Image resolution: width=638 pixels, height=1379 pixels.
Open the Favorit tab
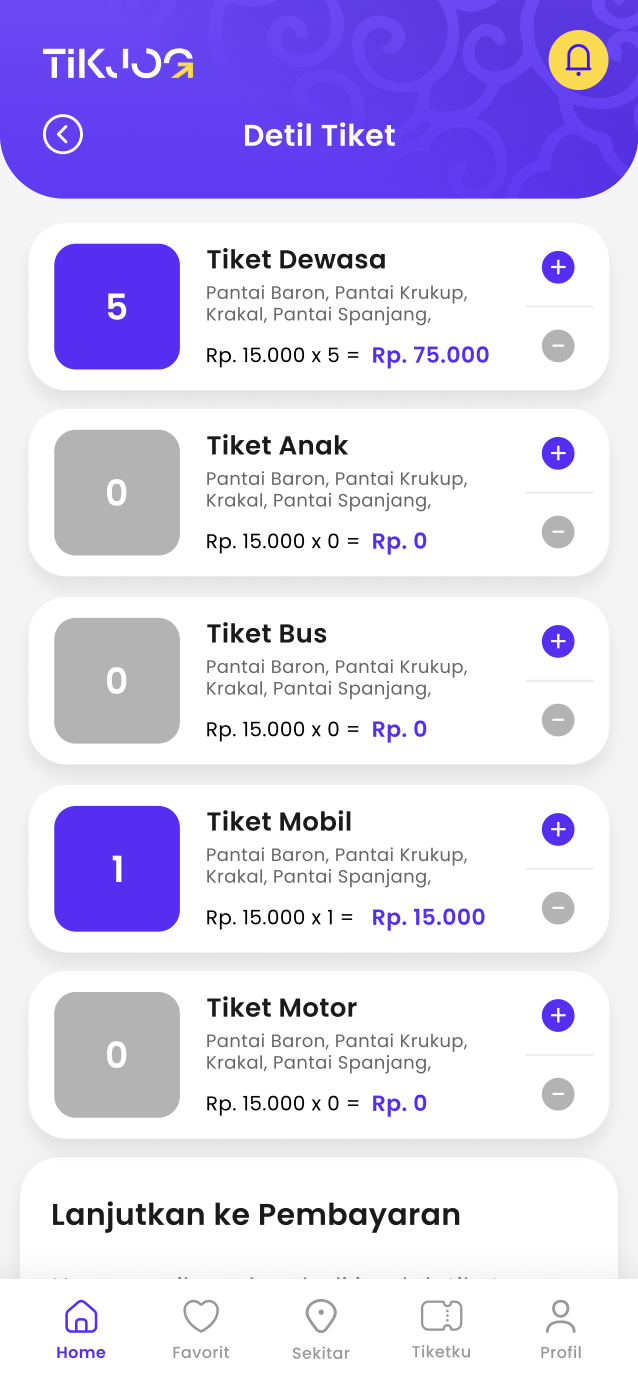(x=201, y=1329)
